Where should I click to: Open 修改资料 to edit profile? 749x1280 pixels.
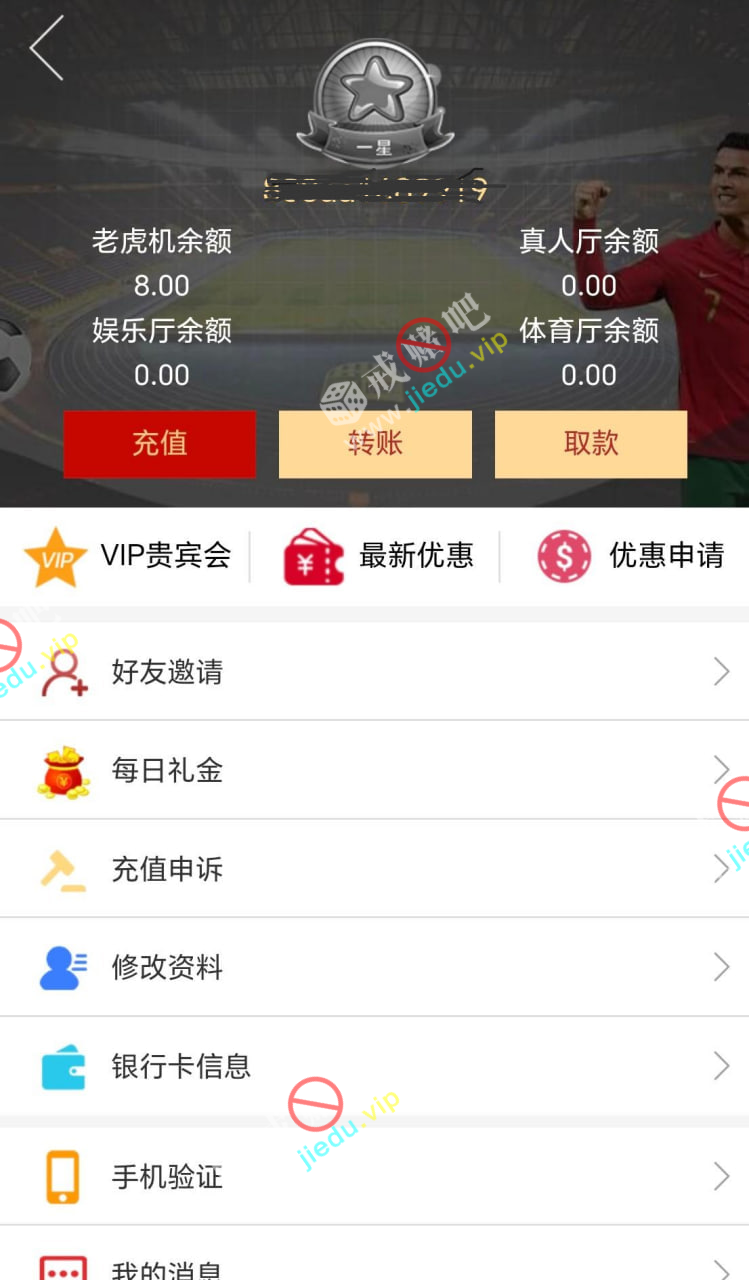(x=374, y=967)
